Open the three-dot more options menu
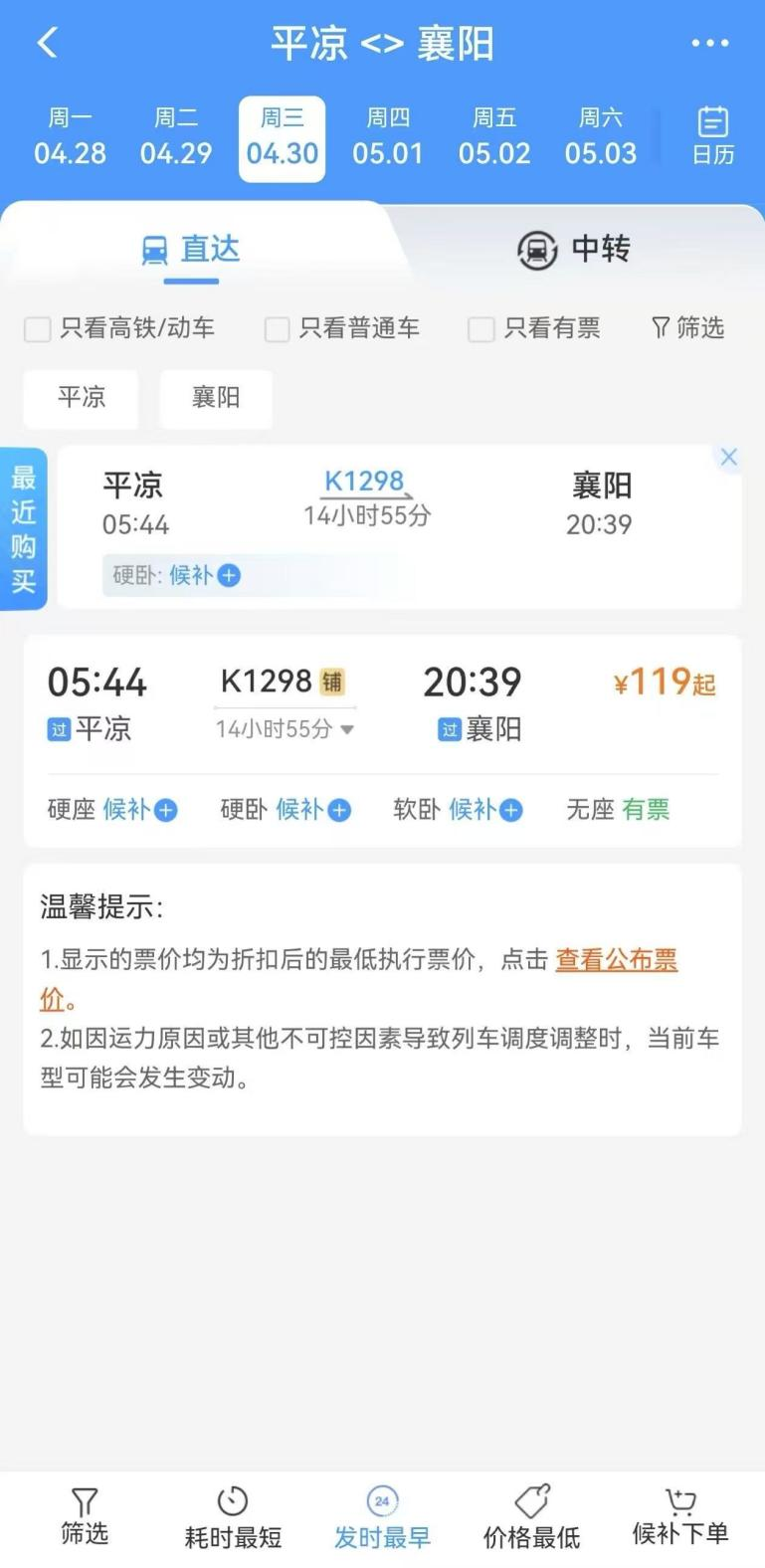Screen dimensions: 765x1568 (x=709, y=44)
